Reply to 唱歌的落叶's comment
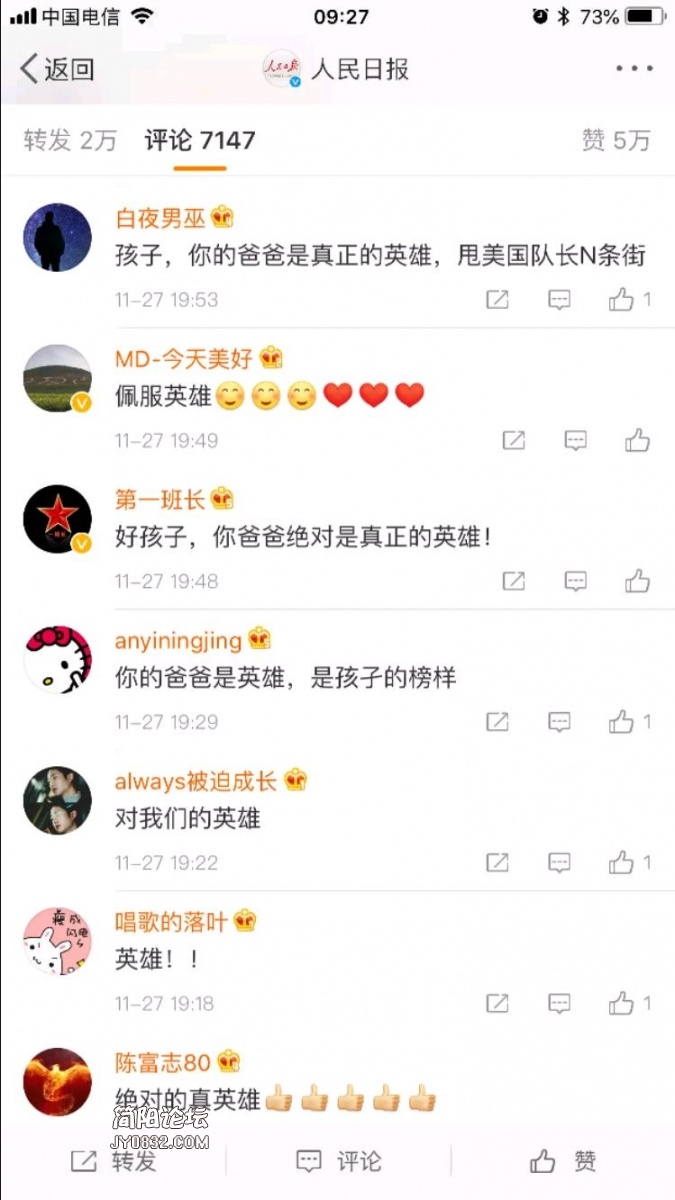Image resolution: width=675 pixels, height=1200 pixels. tap(560, 1003)
